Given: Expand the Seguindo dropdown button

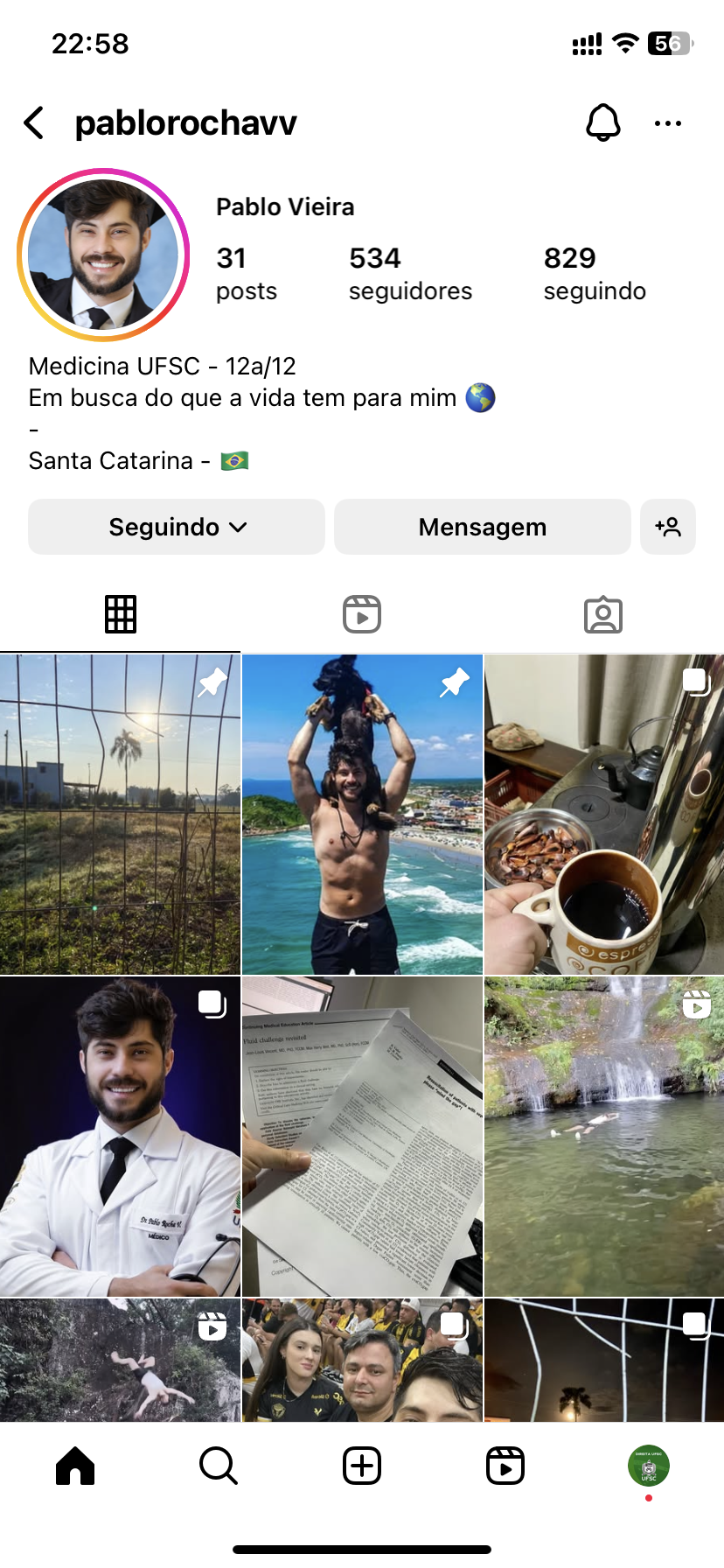Looking at the screenshot, I should coord(177,527).
